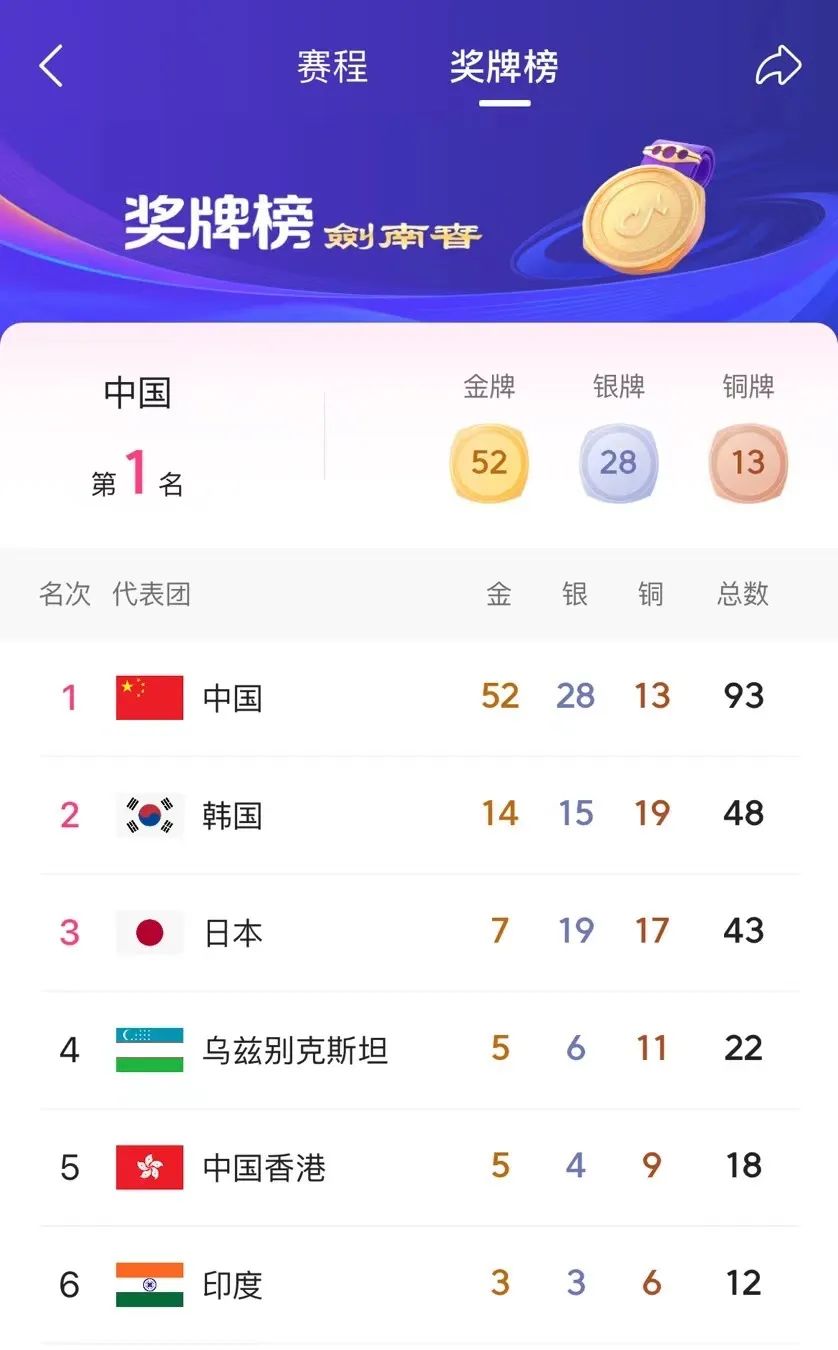This screenshot has width=838, height=1350.
Task: Share the medal table
Action: click(778, 66)
